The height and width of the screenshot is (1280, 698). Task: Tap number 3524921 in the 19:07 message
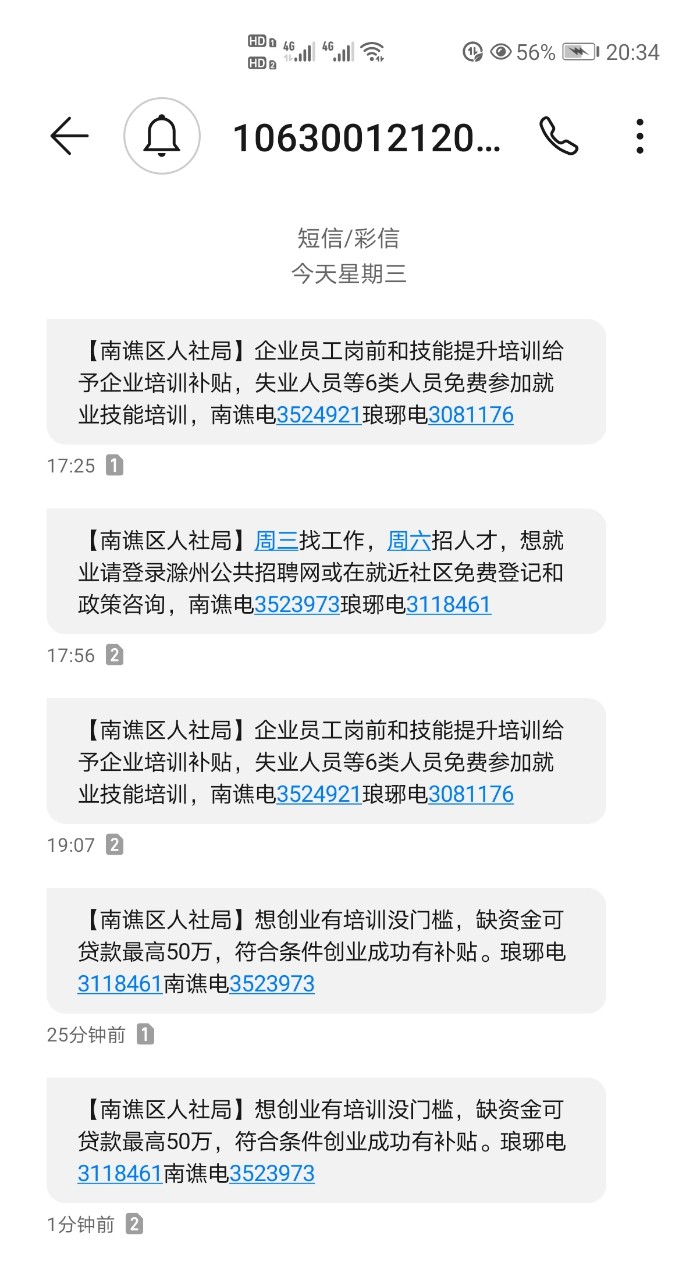(x=318, y=795)
